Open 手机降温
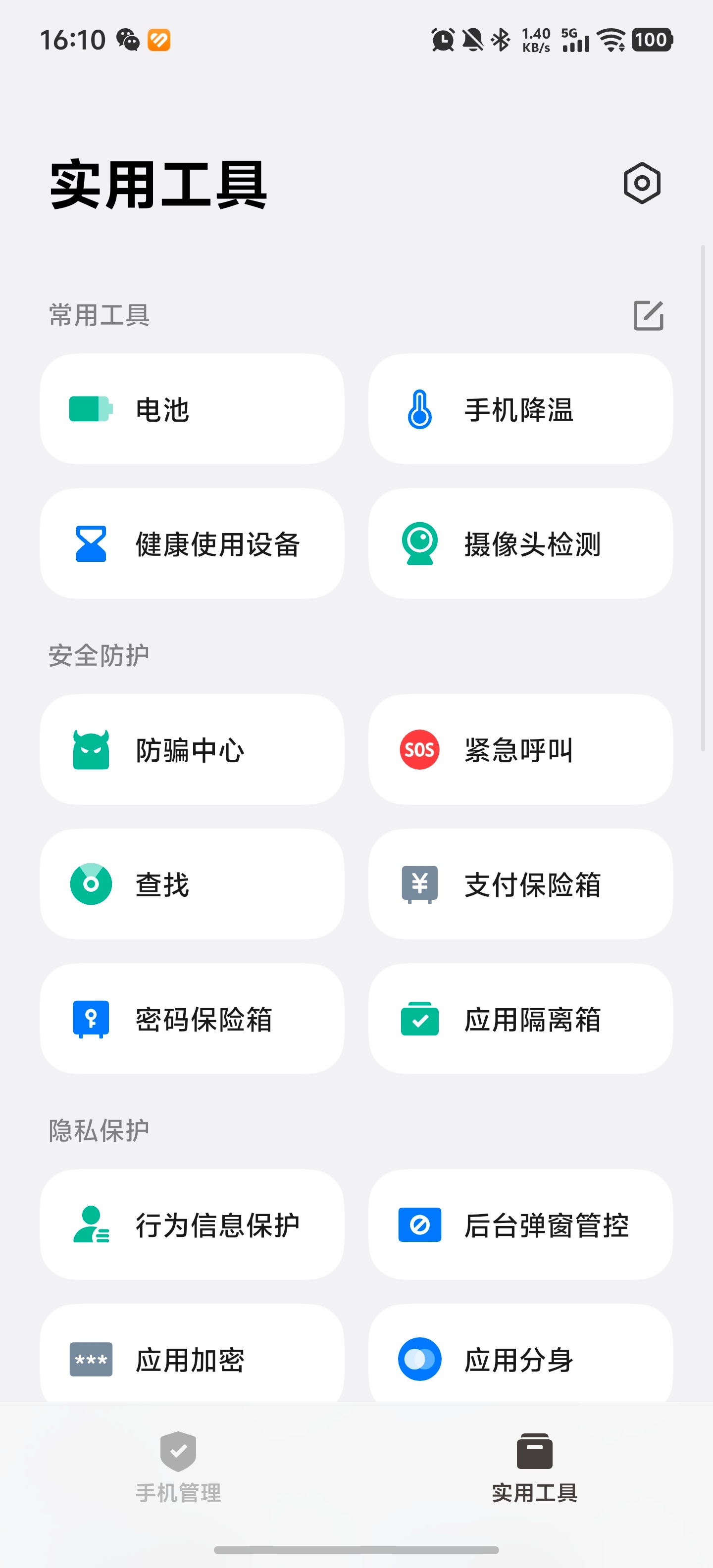713x1568 pixels. click(520, 409)
